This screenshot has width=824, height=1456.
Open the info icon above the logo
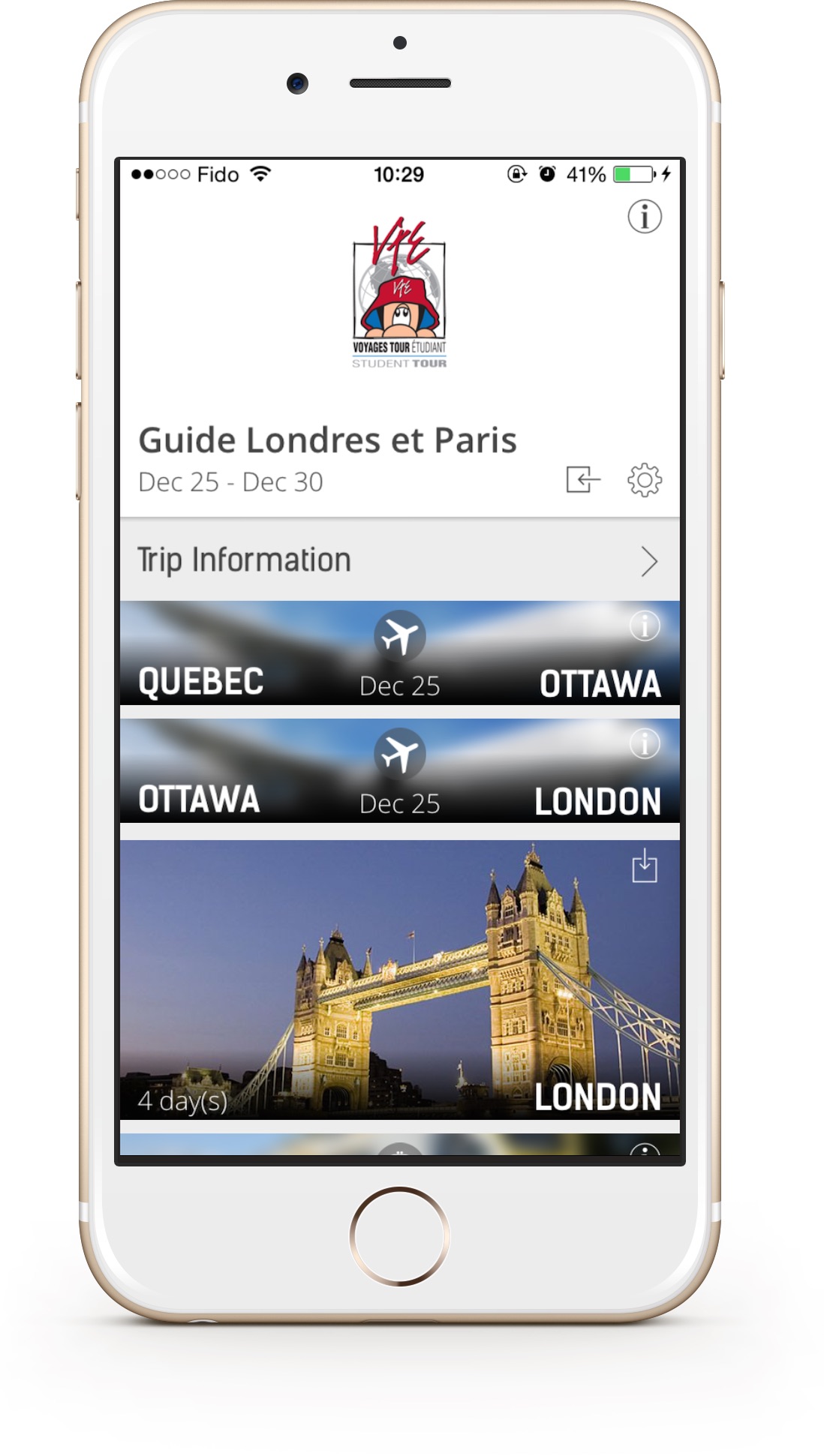[644, 218]
